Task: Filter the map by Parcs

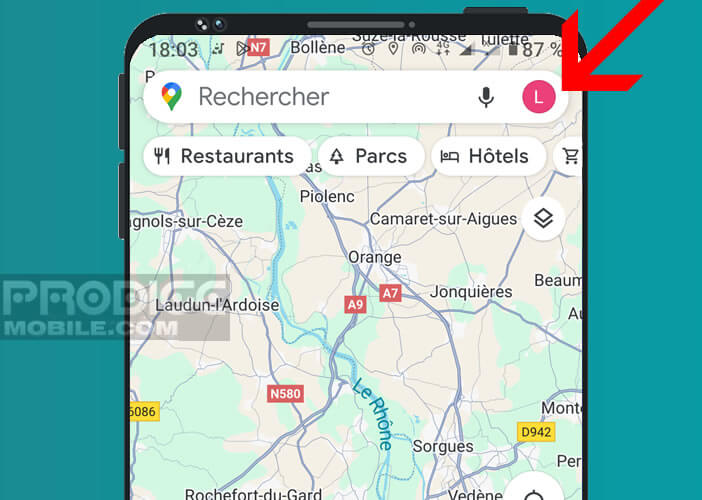Action: (368, 157)
